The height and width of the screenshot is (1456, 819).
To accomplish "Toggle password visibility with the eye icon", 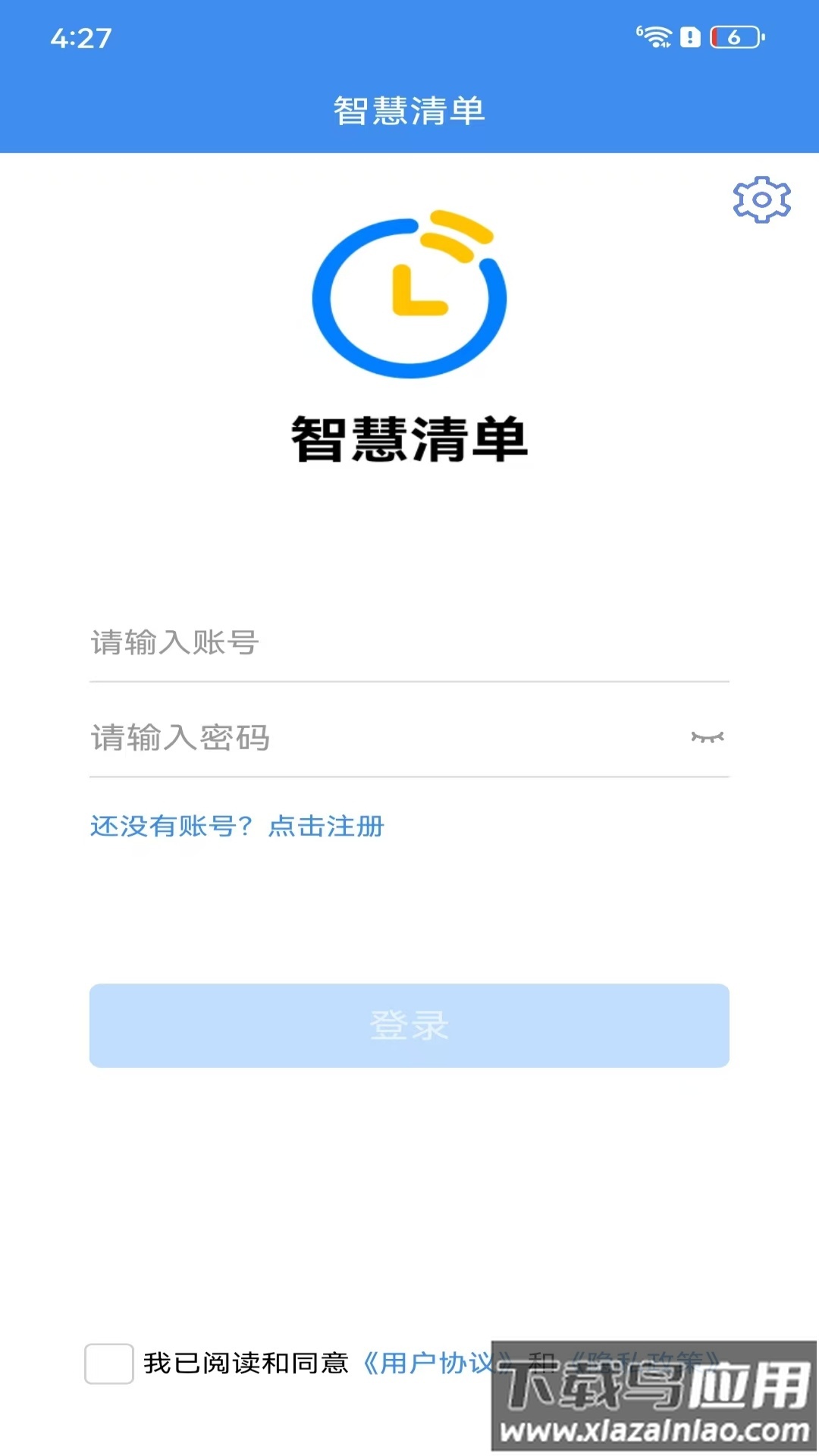I will pos(708,736).
